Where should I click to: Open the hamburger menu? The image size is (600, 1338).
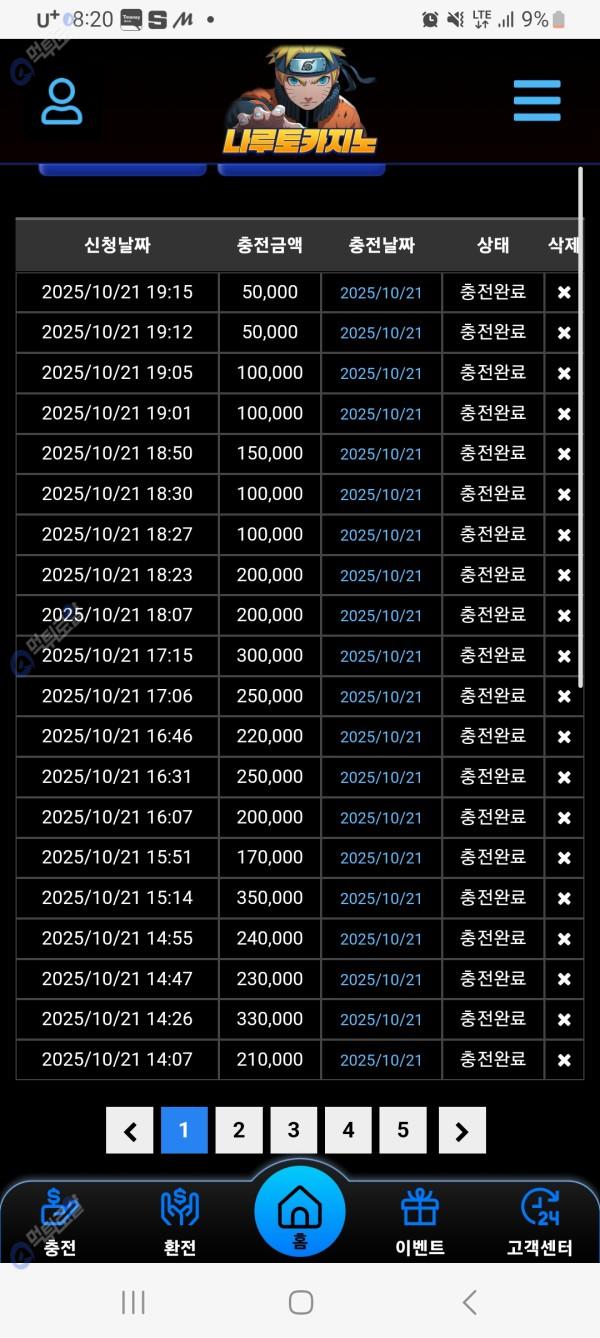(537, 101)
